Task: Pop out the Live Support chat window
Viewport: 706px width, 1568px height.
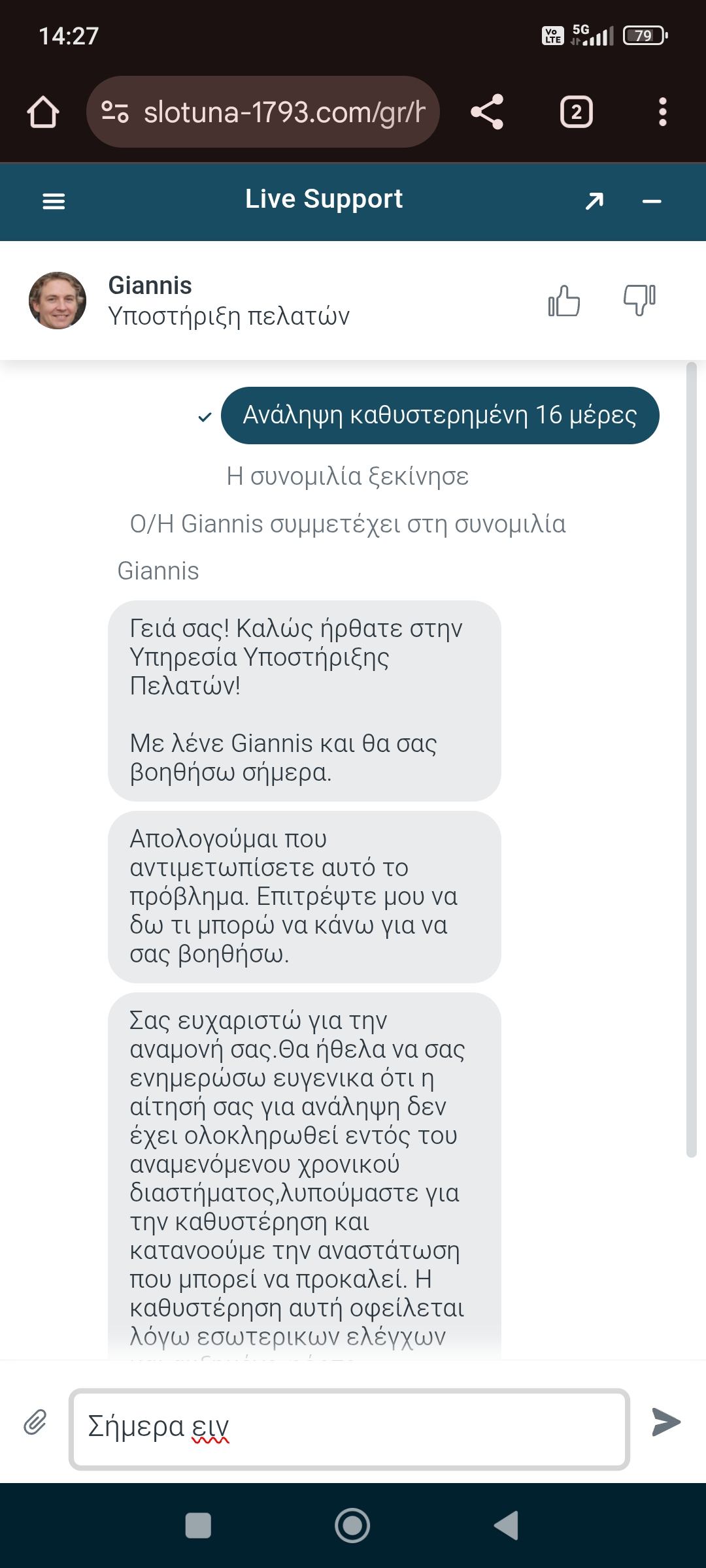Action: point(594,201)
